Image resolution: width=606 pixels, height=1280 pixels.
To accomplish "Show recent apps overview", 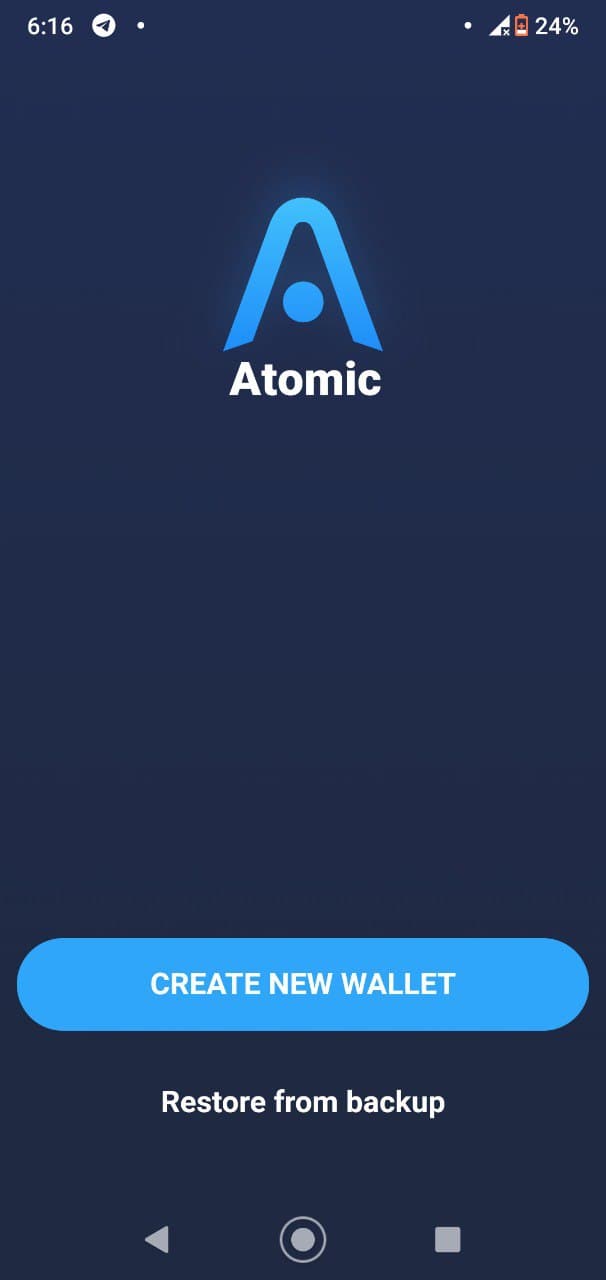I will tap(447, 1240).
